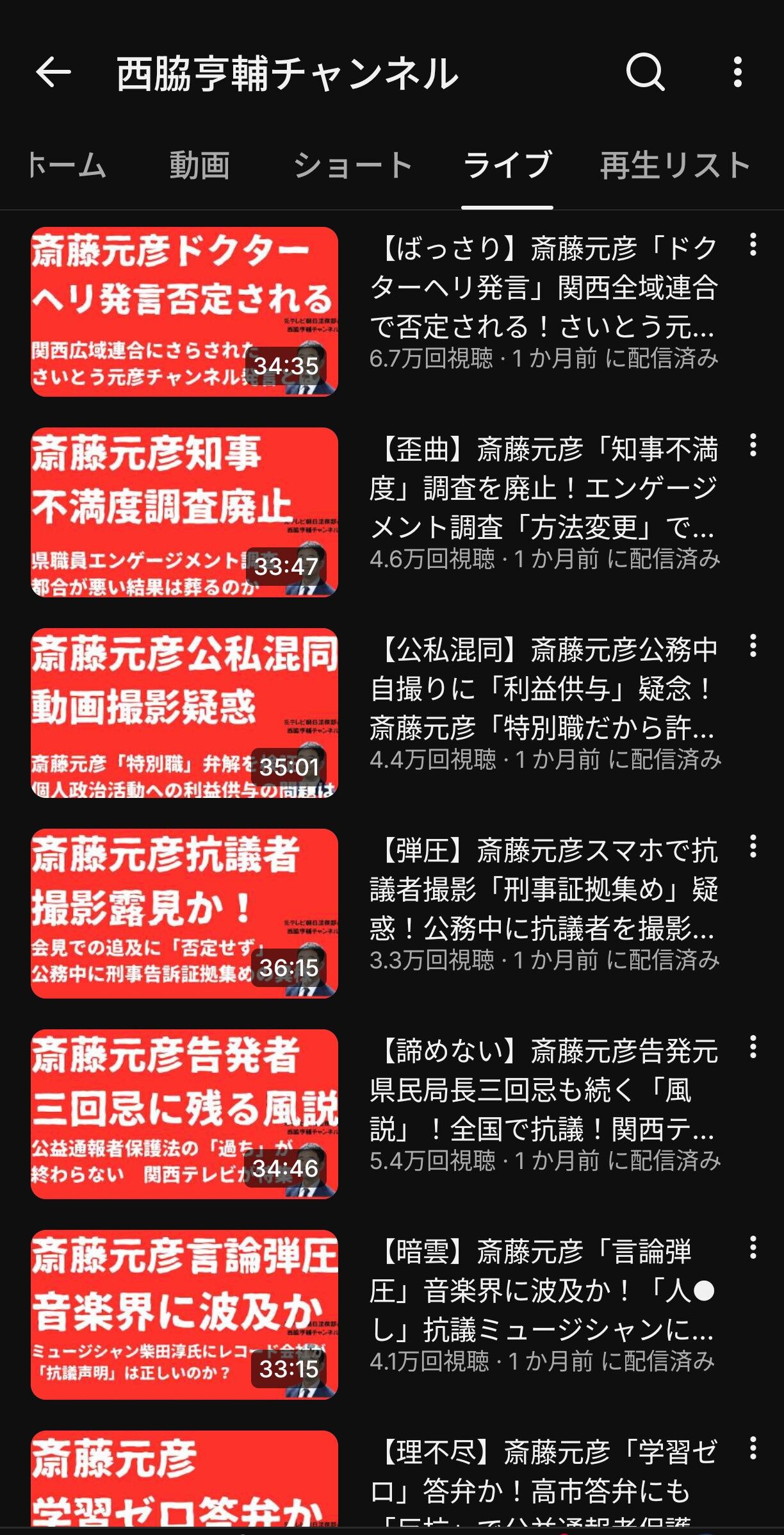Open the channel overflow menu

[738, 72]
